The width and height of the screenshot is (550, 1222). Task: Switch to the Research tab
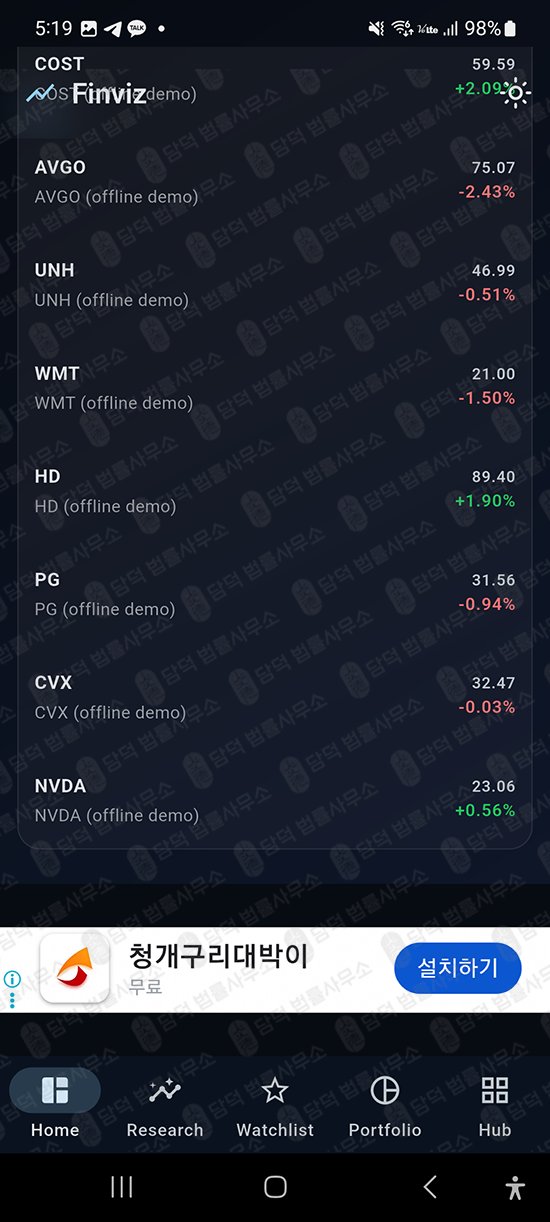pos(165,1106)
